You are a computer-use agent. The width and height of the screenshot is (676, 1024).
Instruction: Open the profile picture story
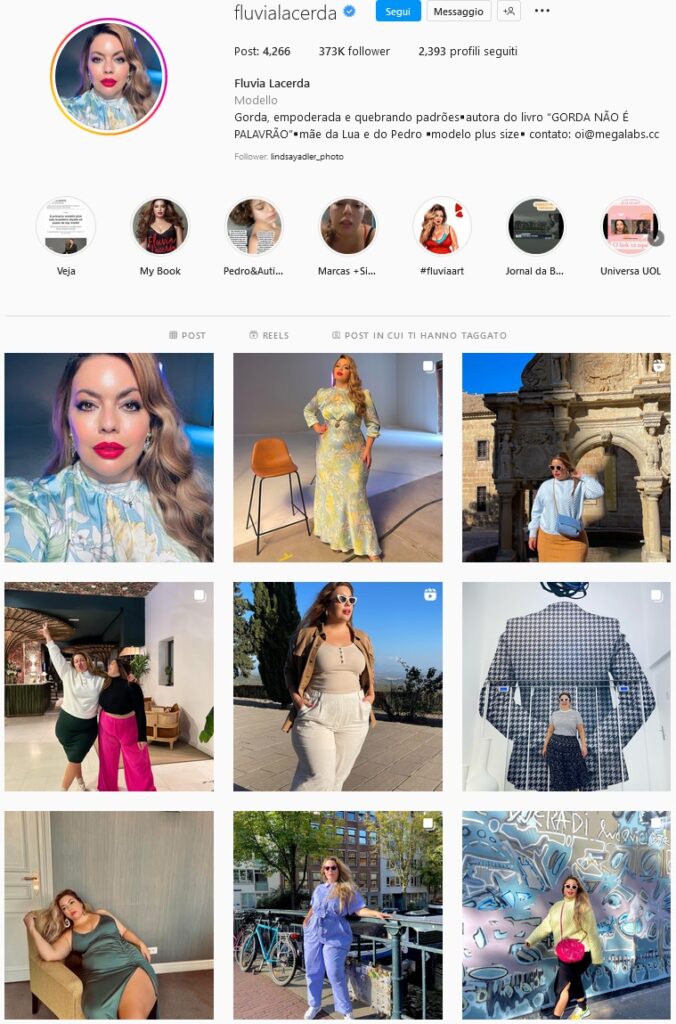pyautogui.click(x=108, y=76)
